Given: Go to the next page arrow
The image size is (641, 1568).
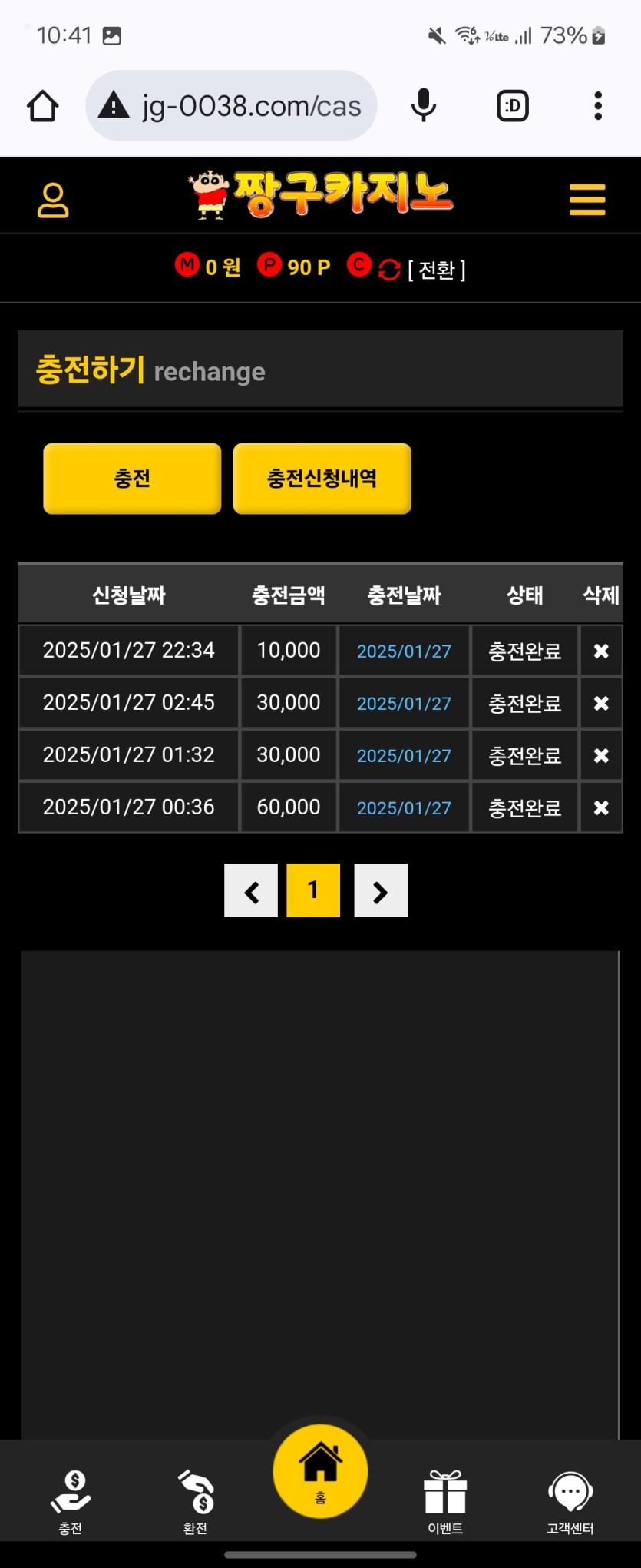Looking at the screenshot, I should (x=381, y=890).
